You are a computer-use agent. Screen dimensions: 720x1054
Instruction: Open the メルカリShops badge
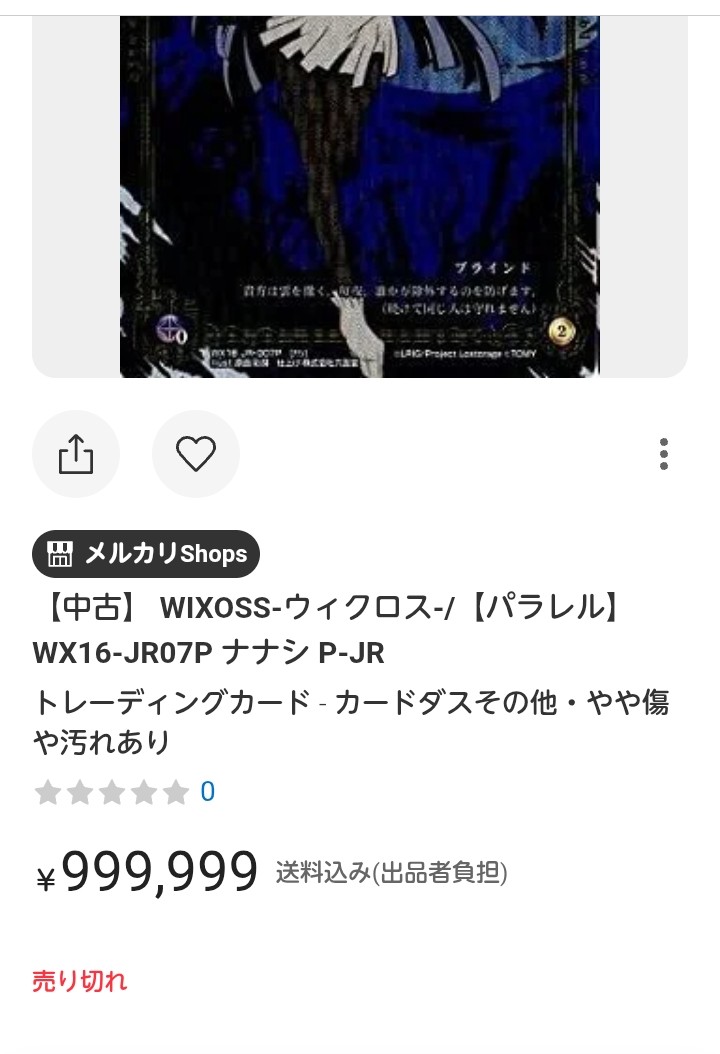click(x=146, y=554)
